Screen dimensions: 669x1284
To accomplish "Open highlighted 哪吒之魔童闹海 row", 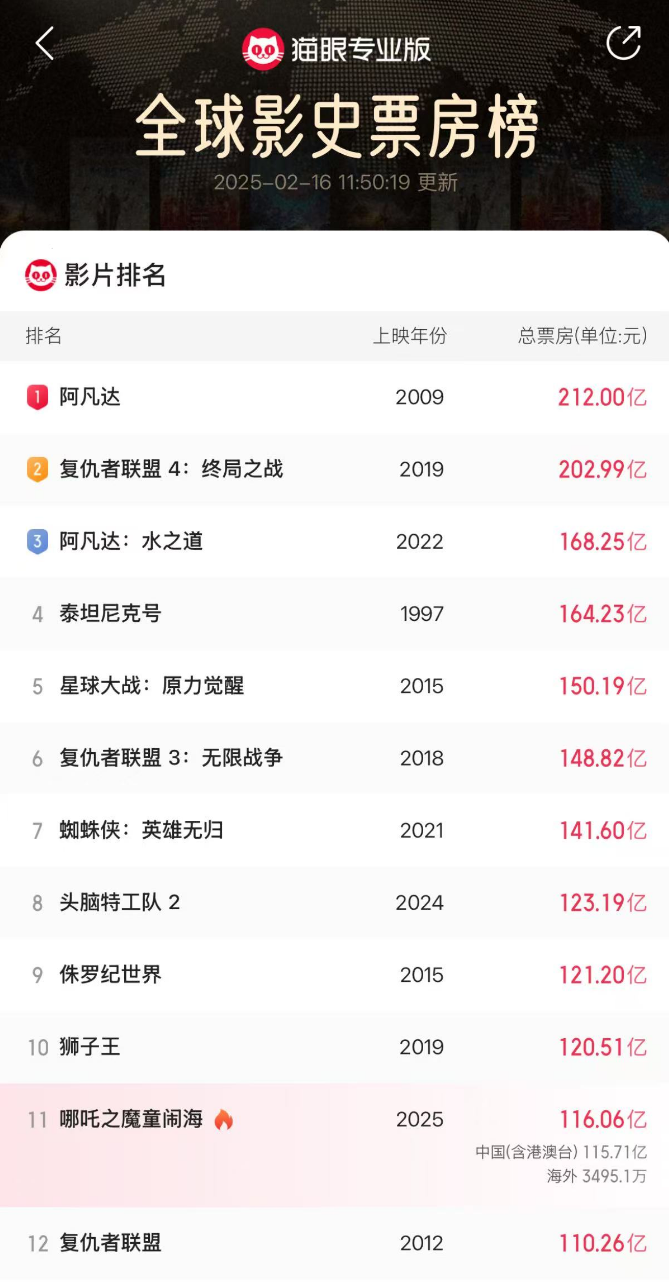I will (x=334, y=1145).
